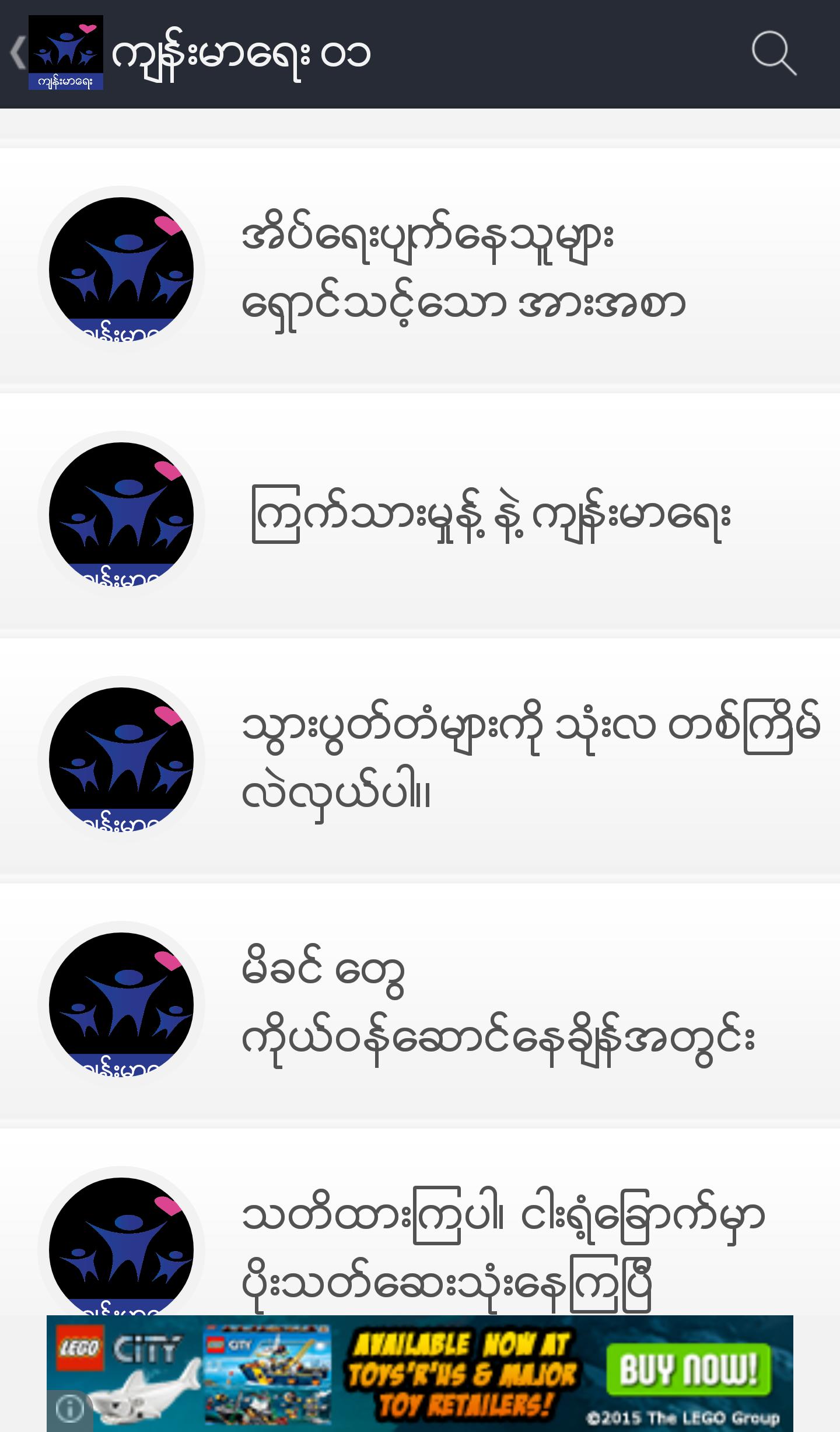Viewport: 840px width, 1432px height.
Task: Open the ad info icon
Action: [x=69, y=1409]
